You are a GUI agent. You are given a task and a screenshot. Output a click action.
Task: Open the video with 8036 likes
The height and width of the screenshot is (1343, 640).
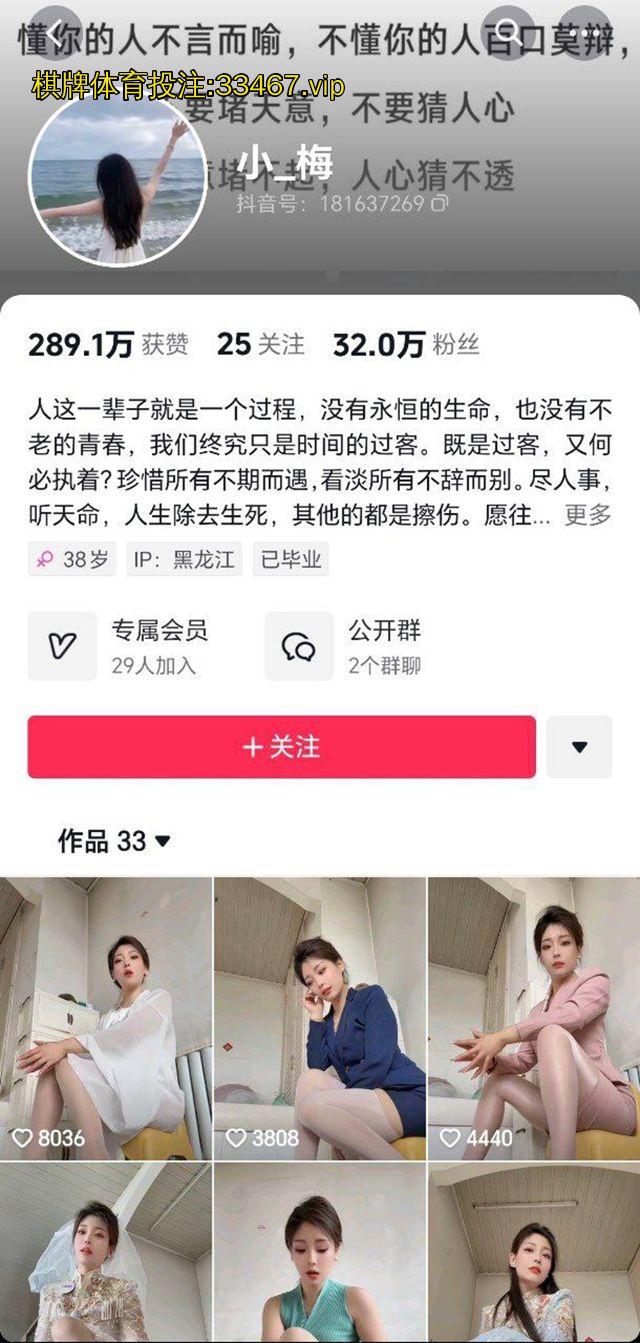click(106, 1018)
